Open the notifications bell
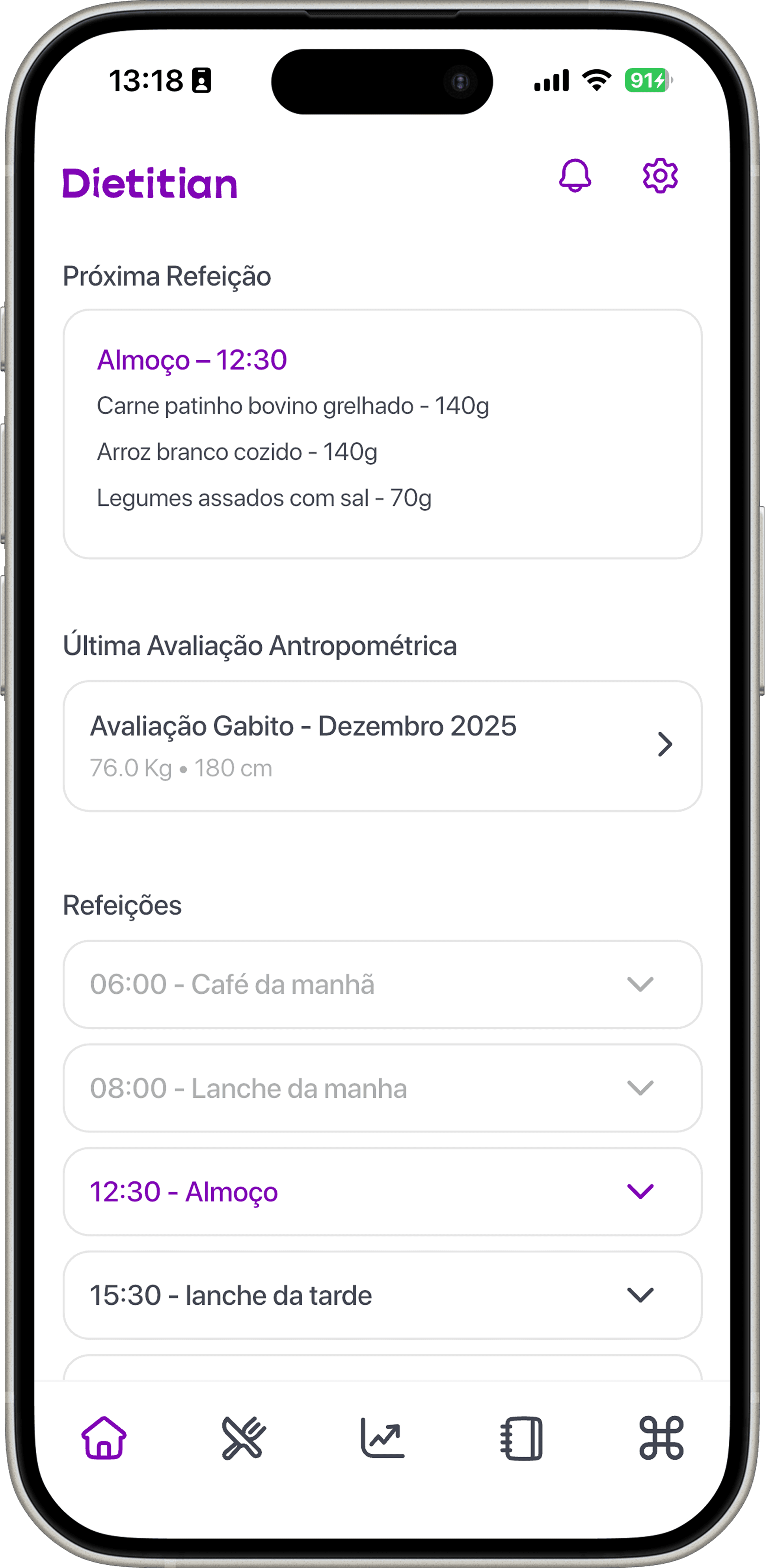 tap(575, 176)
